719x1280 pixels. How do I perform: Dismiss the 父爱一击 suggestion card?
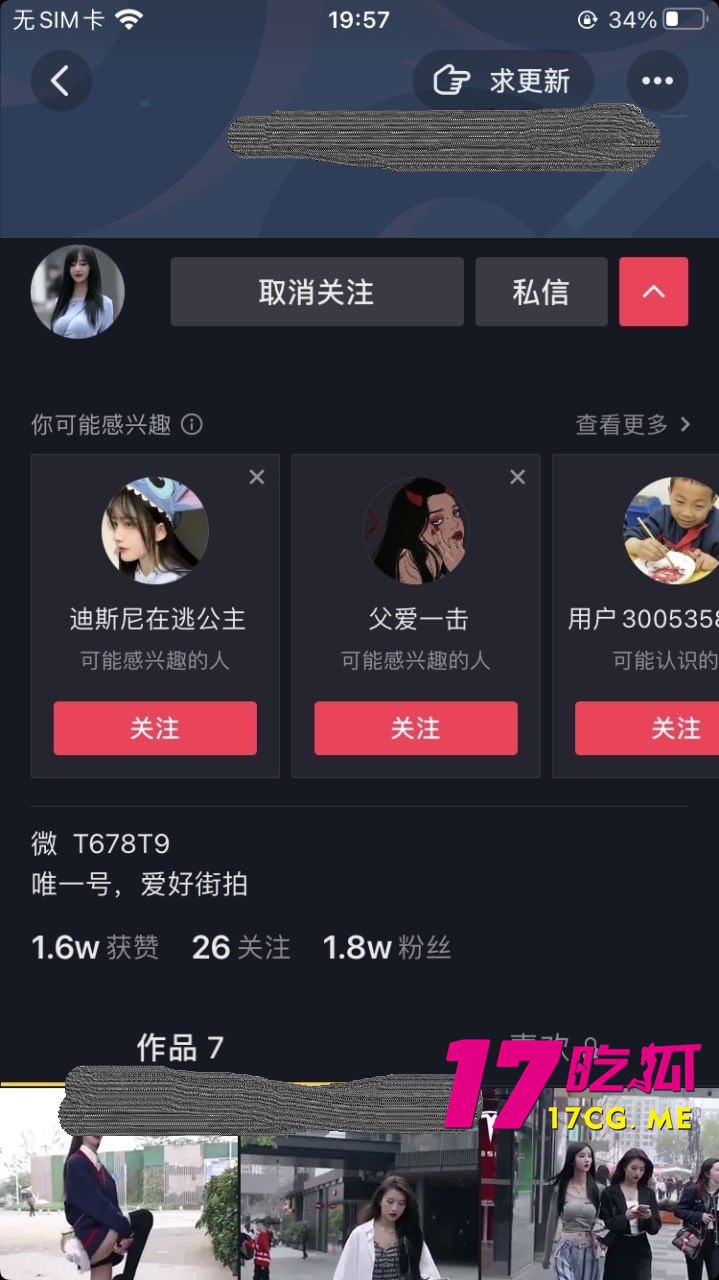coord(517,478)
